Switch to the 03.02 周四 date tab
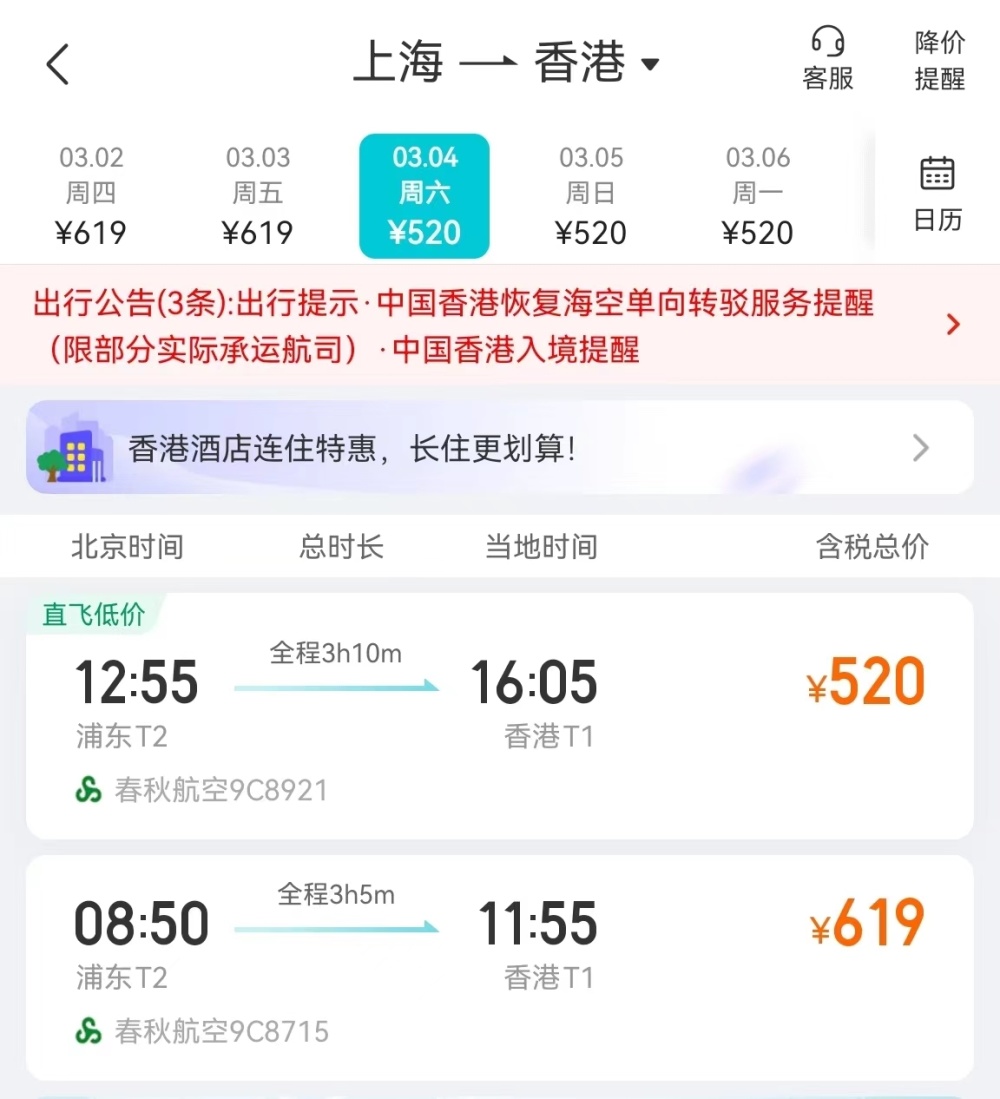 92,192
